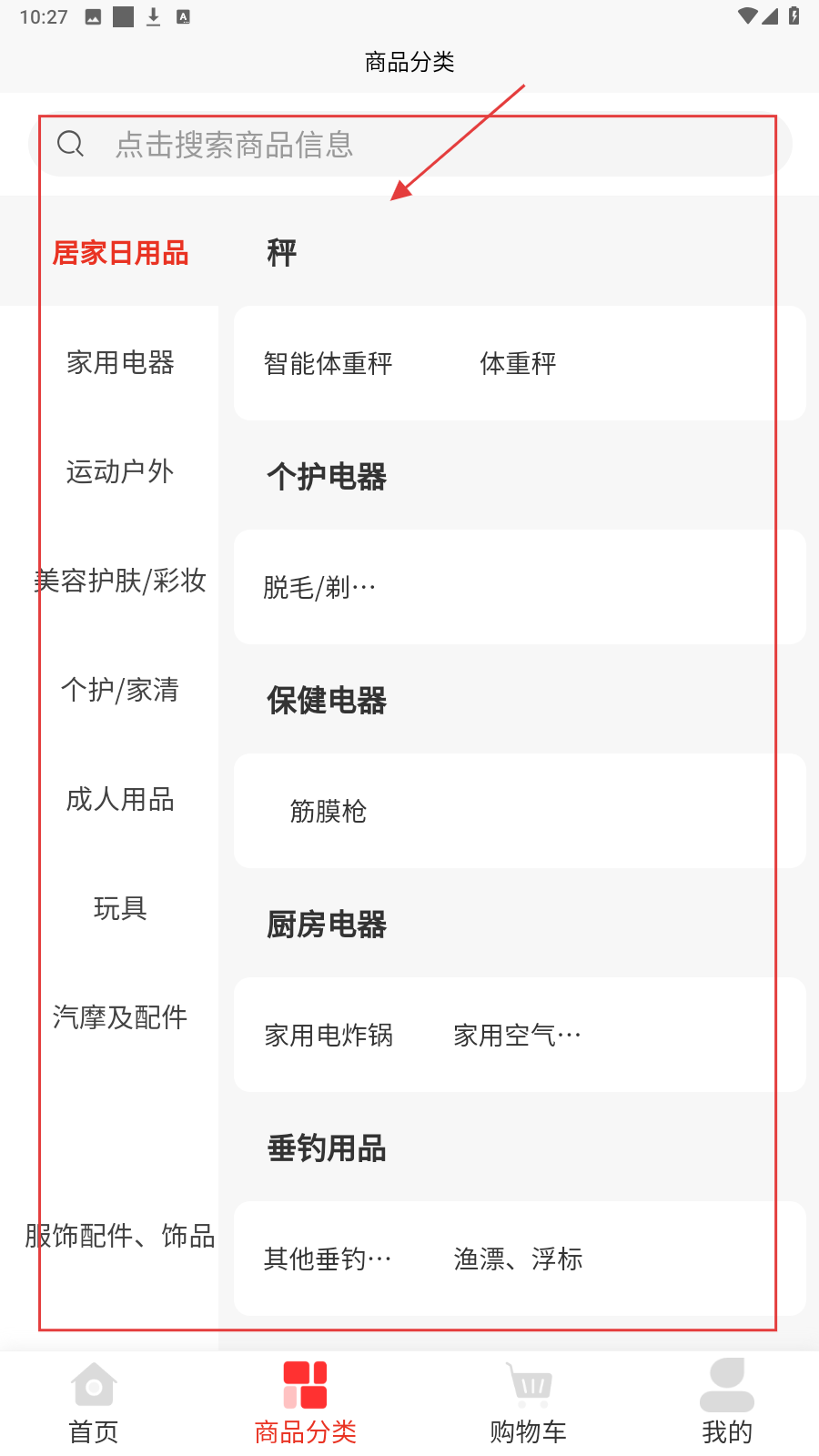This screenshot has height=1456, width=819.
Task: Select the 家用电器 category
Action: coord(120,362)
